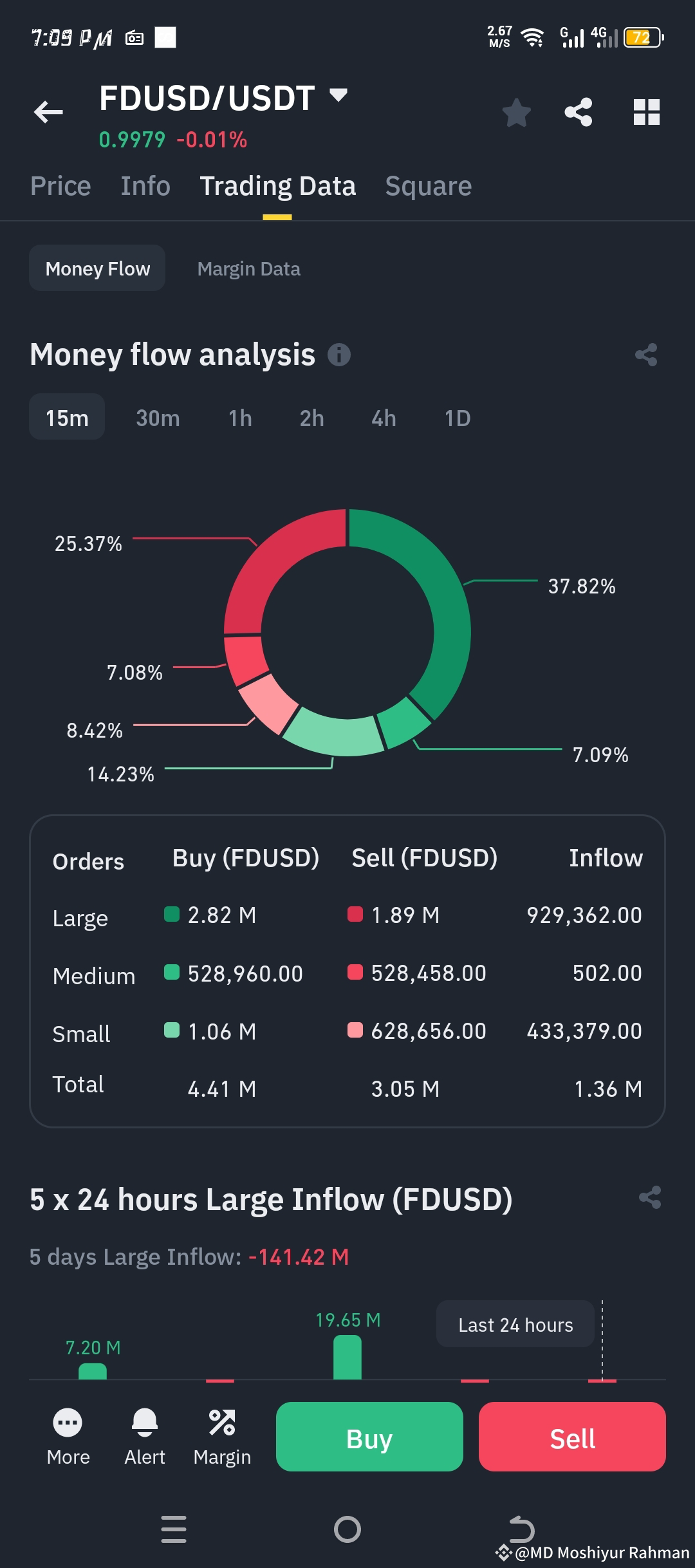
Task: Open the Info tab
Action: pyautogui.click(x=145, y=185)
